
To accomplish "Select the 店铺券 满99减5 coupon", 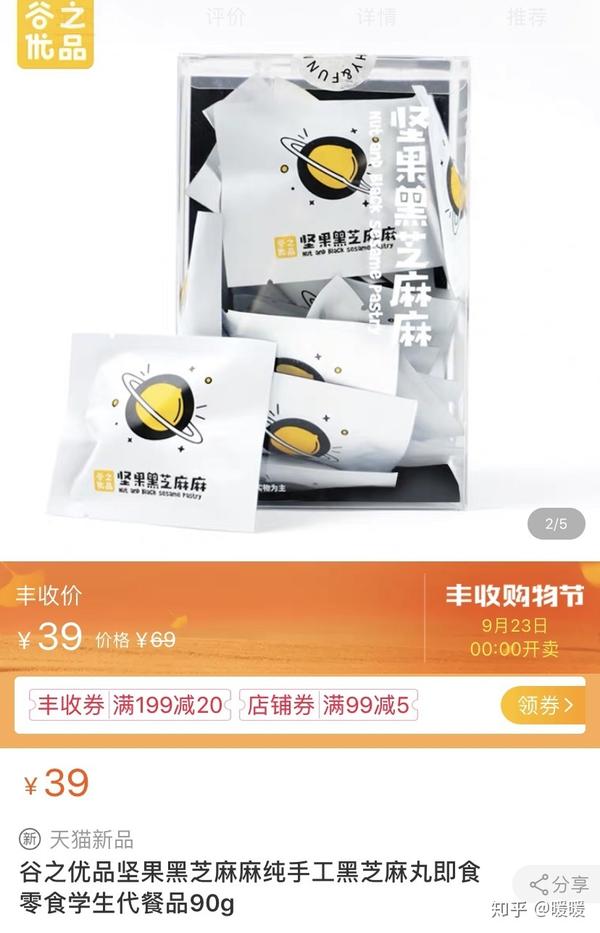I will click(x=330, y=705).
